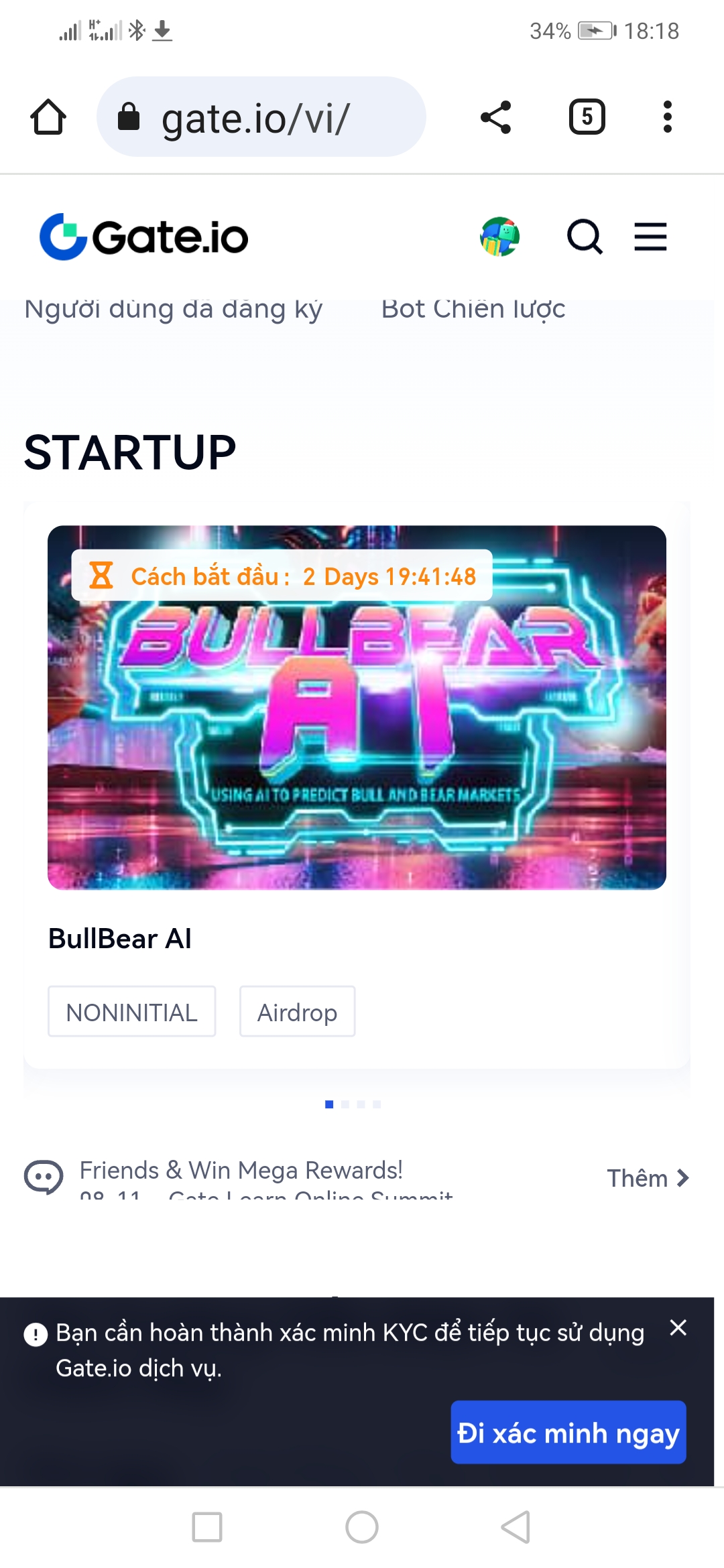This screenshot has width=724, height=1568.
Task: Dismiss the KYC verification banner
Action: pos(678,1327)
